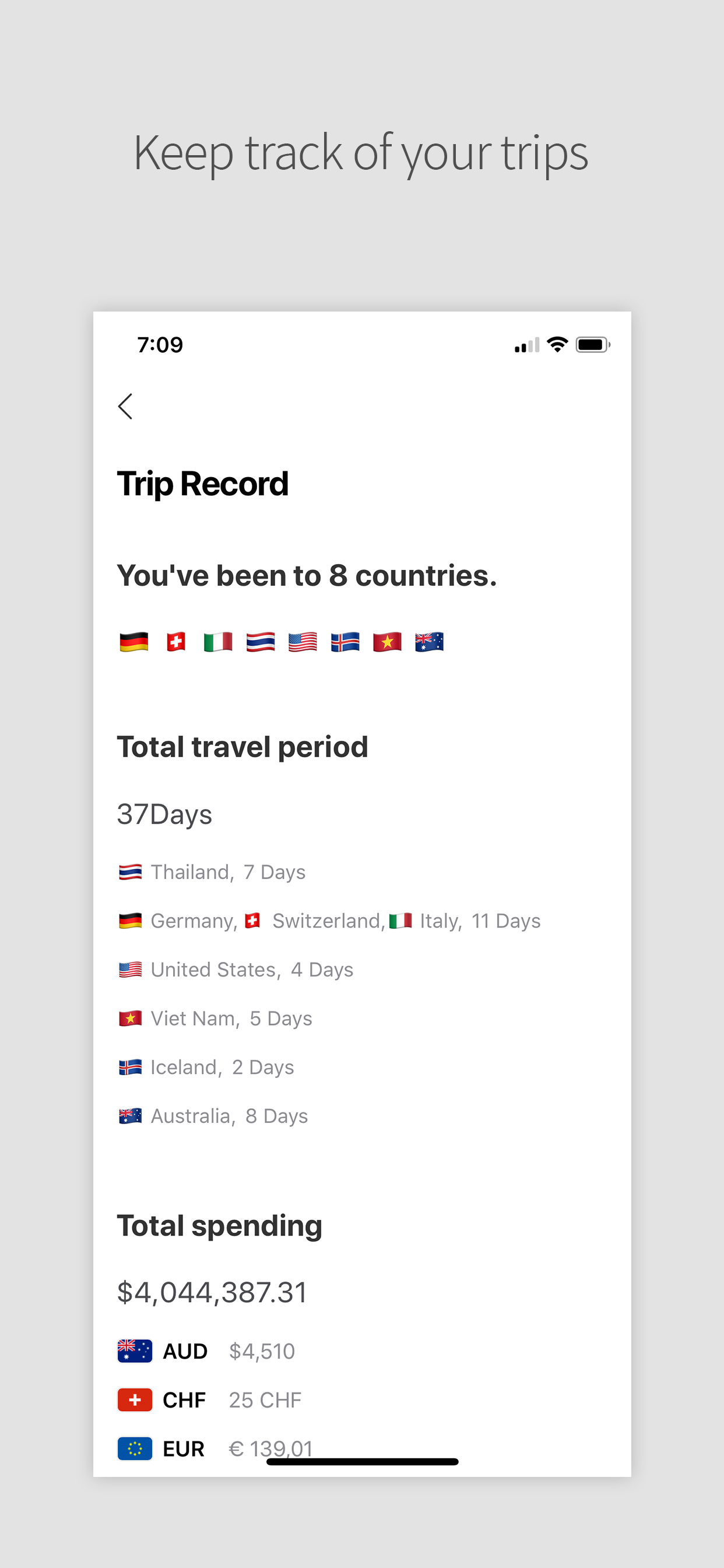Viewport: 724px width, 1568px height.
Task: Select the Iceland flag icon
Action: pos(343,642)
